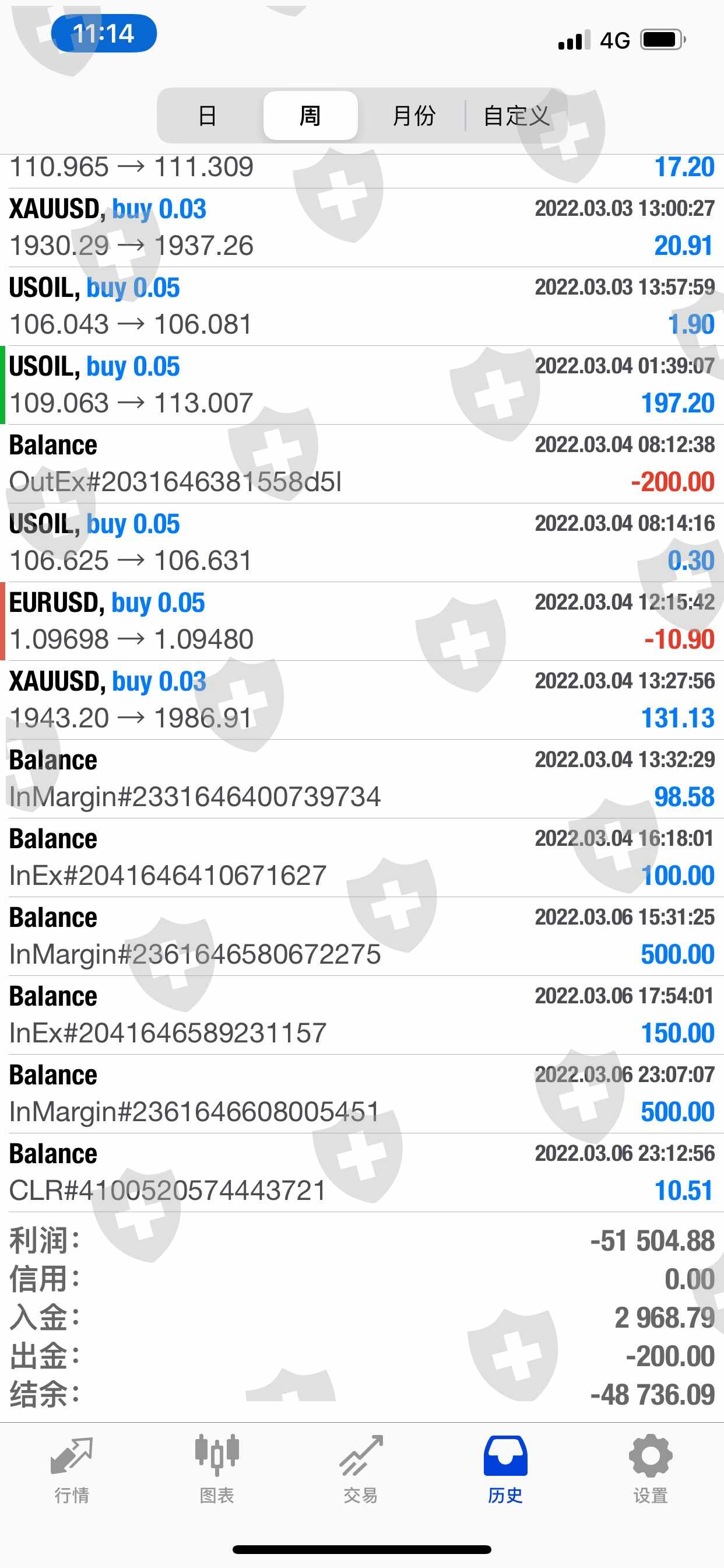Screen dimensions: 724x1568
Task: Show history by 月份 (month)
Action: point(414,116)
